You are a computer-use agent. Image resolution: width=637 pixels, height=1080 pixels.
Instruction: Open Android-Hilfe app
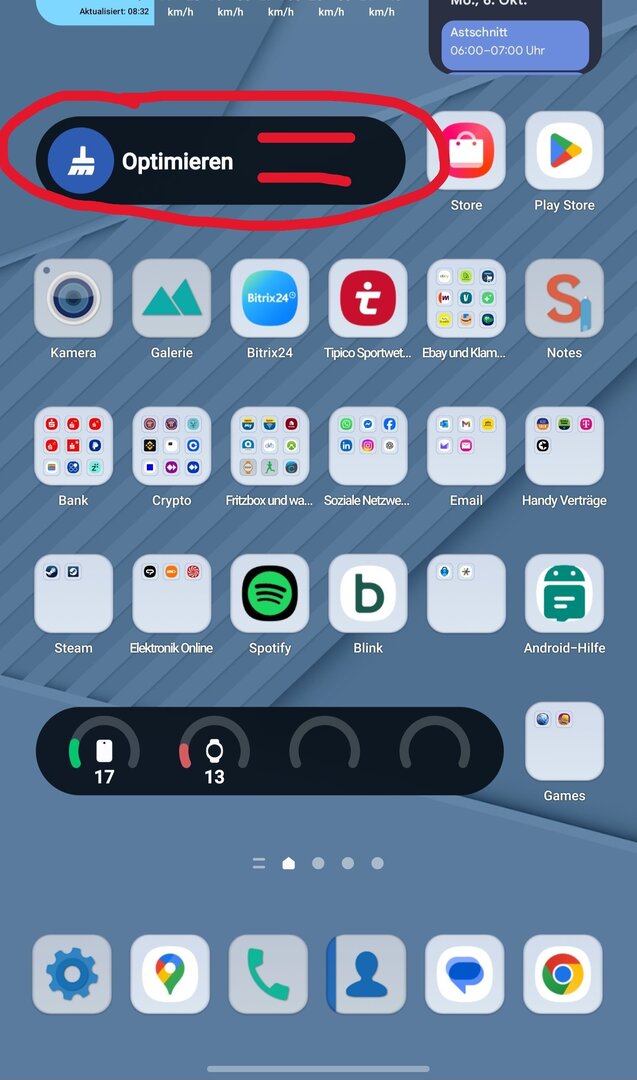tap(564, 594)
